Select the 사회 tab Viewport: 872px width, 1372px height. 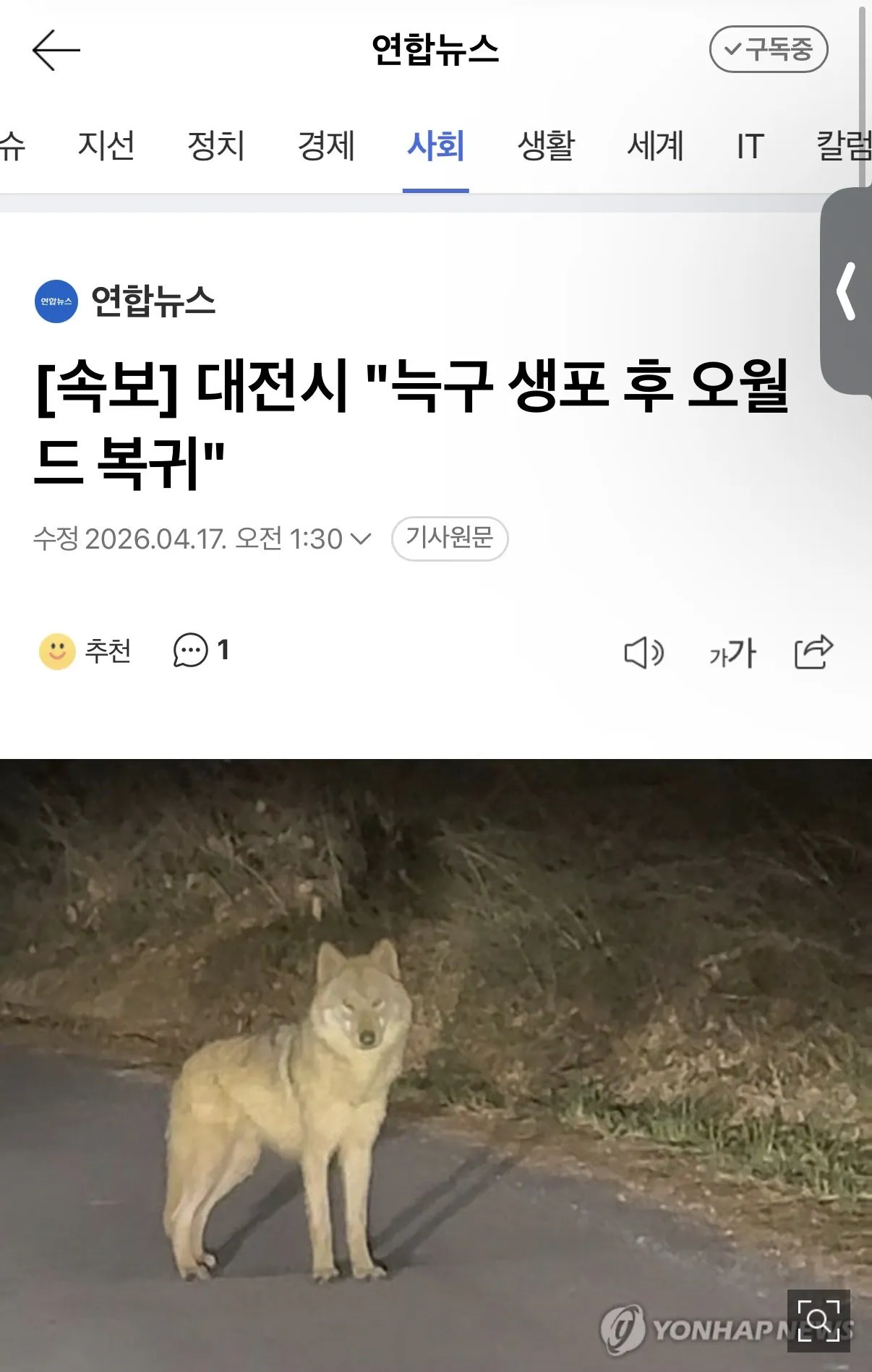click(x=435, y=145)
